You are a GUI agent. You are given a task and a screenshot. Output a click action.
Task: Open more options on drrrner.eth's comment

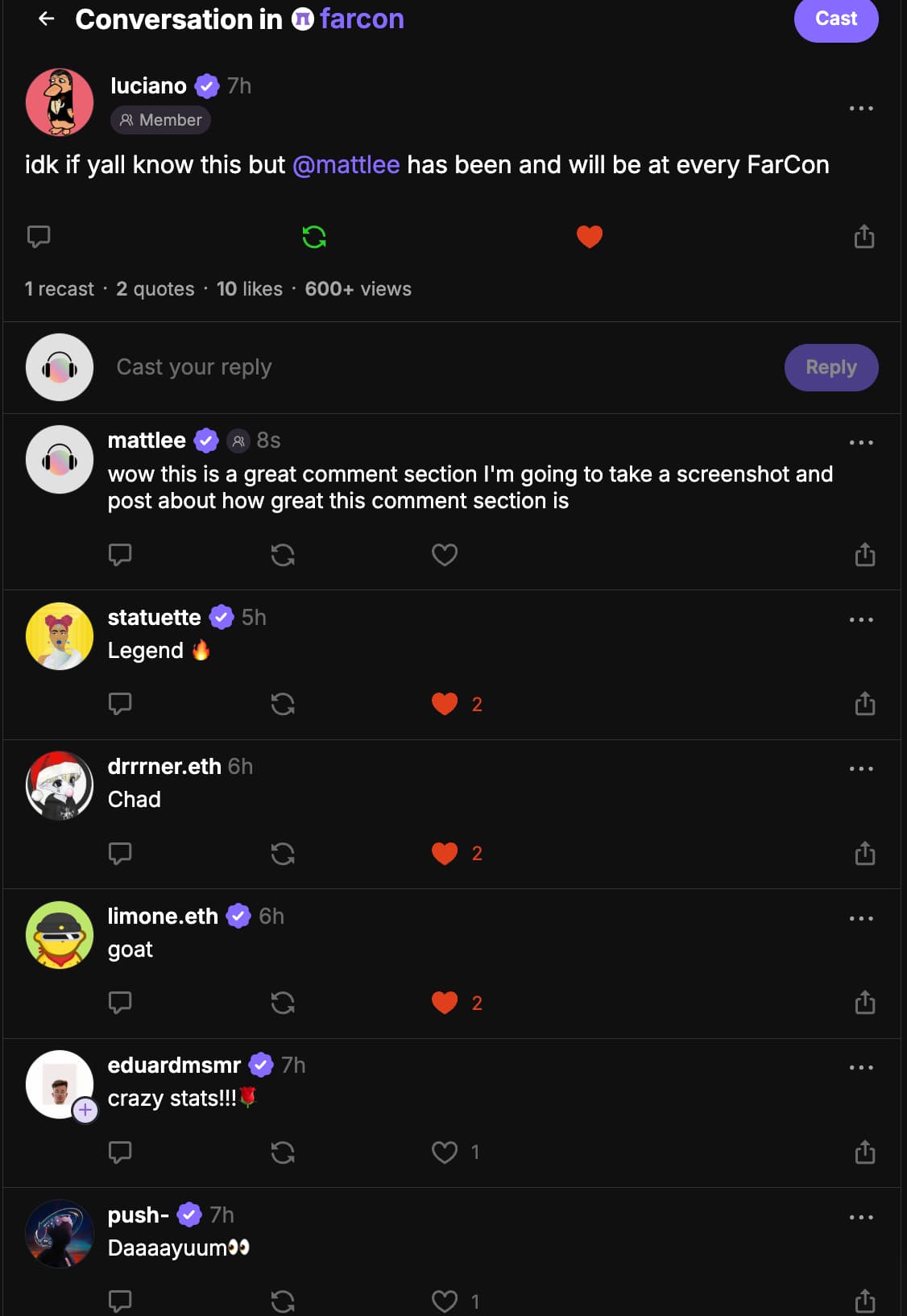860,769
